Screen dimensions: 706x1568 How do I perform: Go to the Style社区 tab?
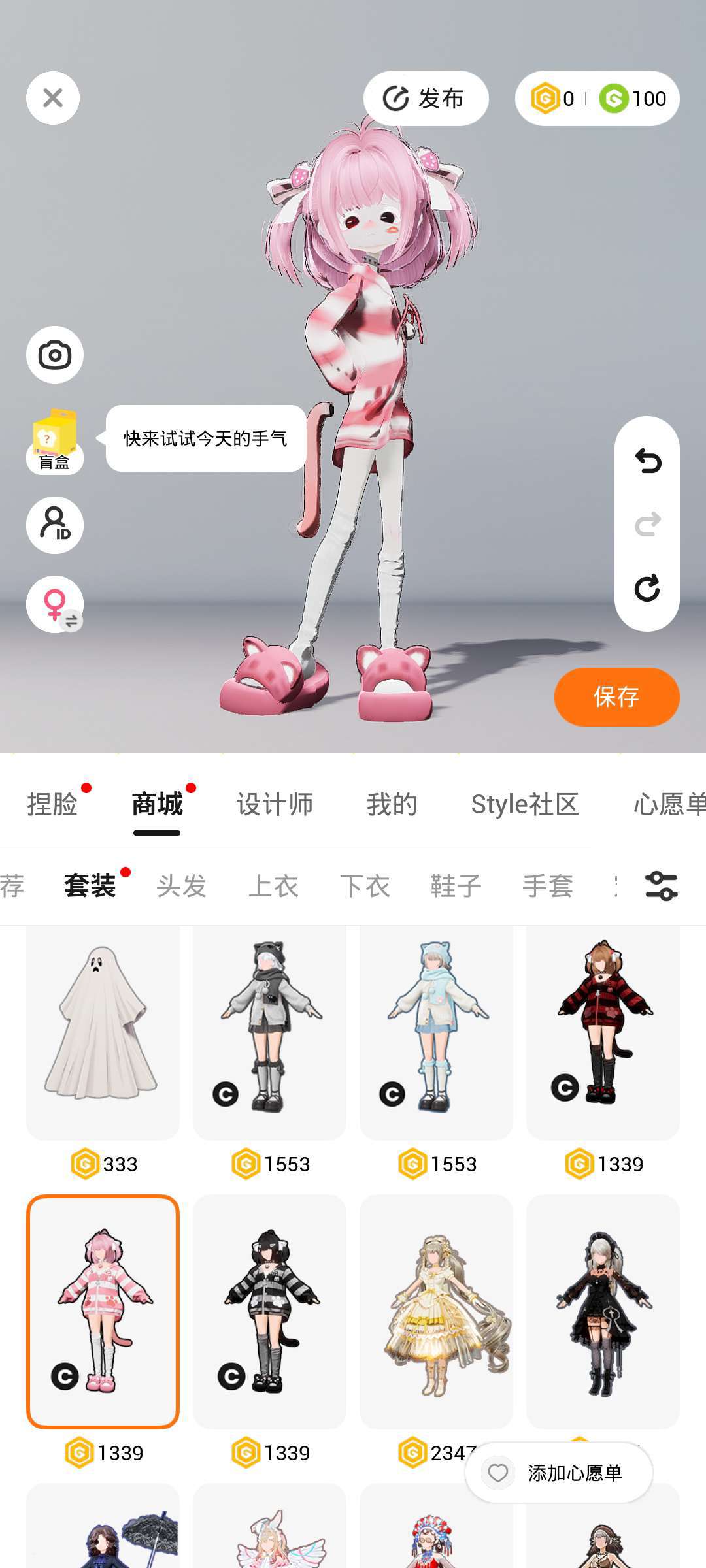click(525, 804)
